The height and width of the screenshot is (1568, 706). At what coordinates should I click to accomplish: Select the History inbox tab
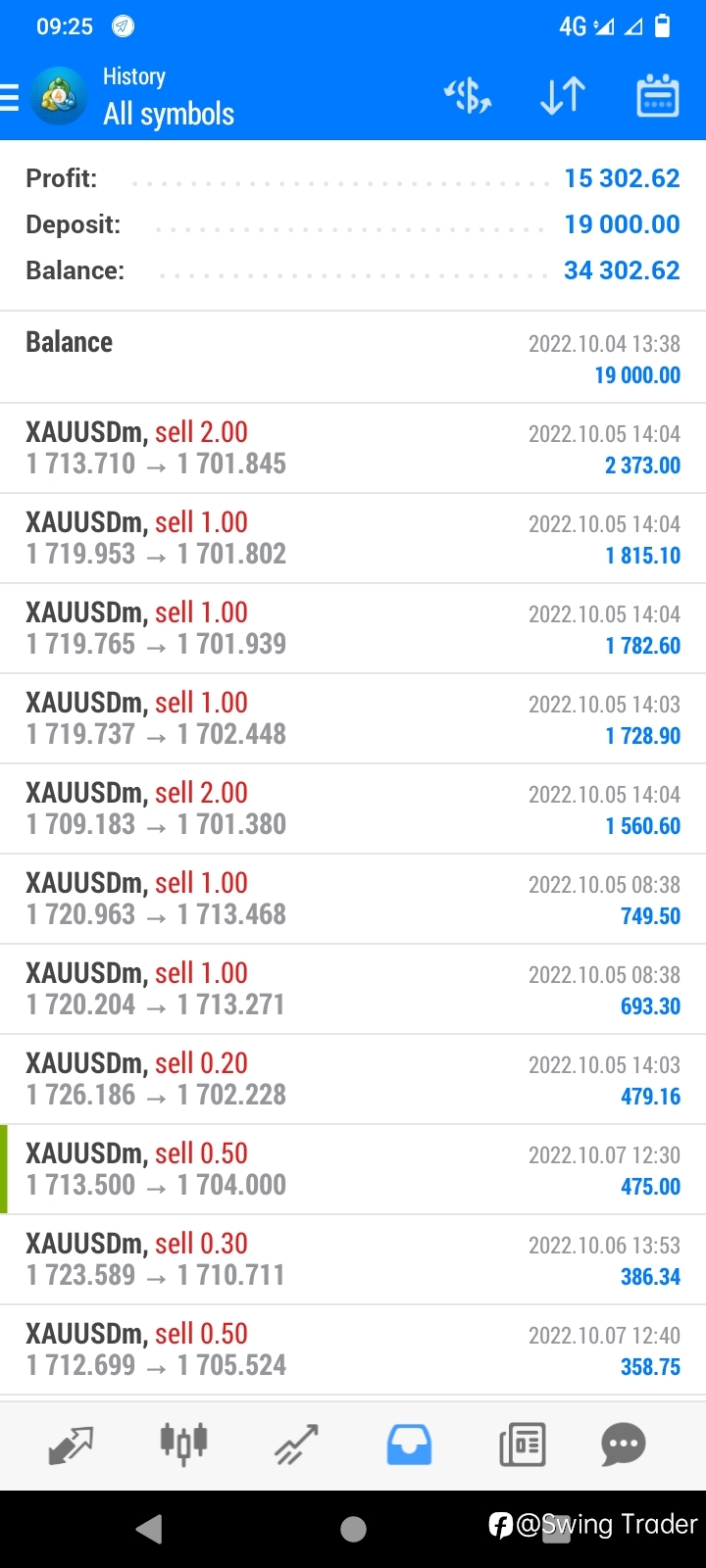409,1445
